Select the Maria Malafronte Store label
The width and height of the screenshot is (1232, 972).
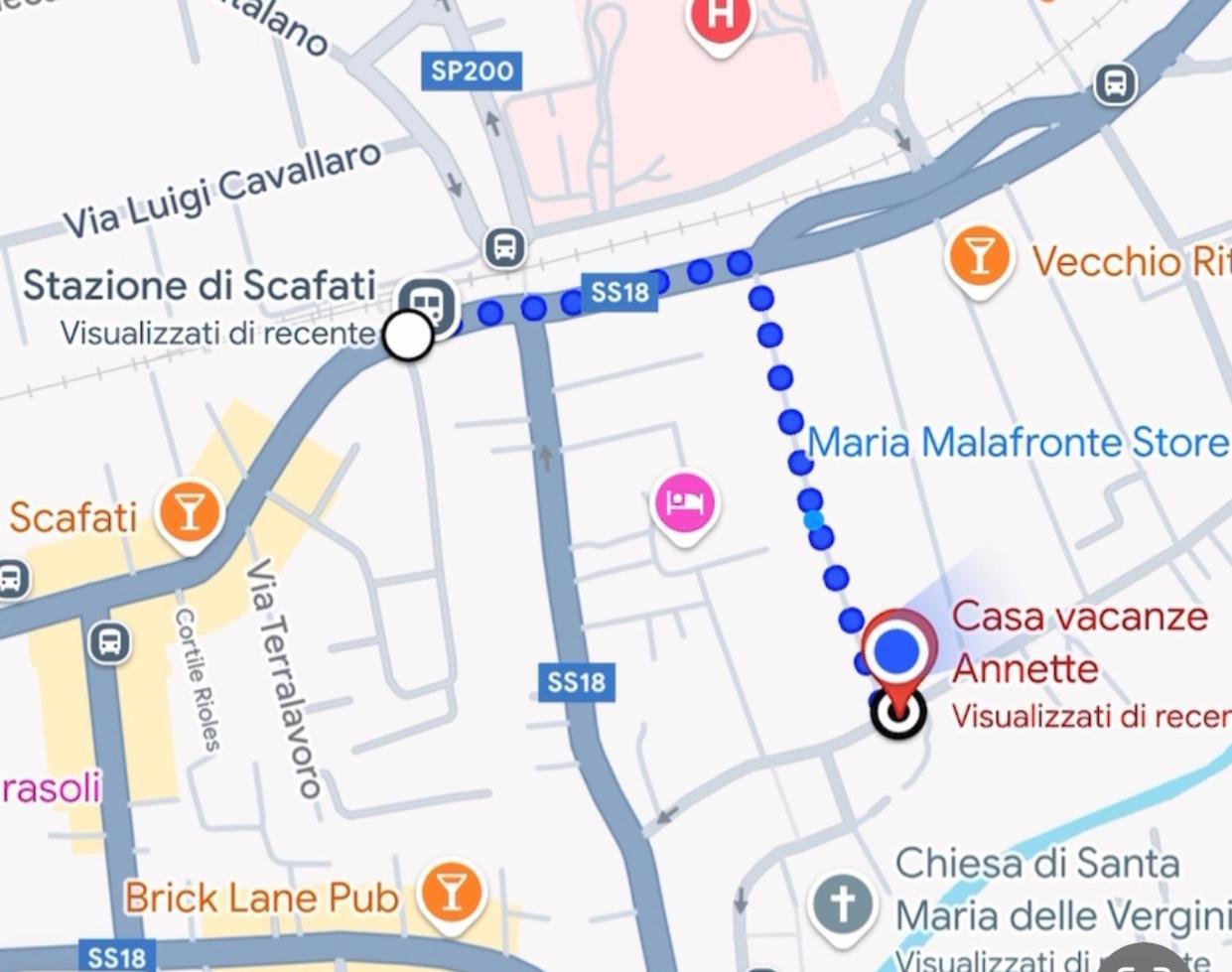1018,443
